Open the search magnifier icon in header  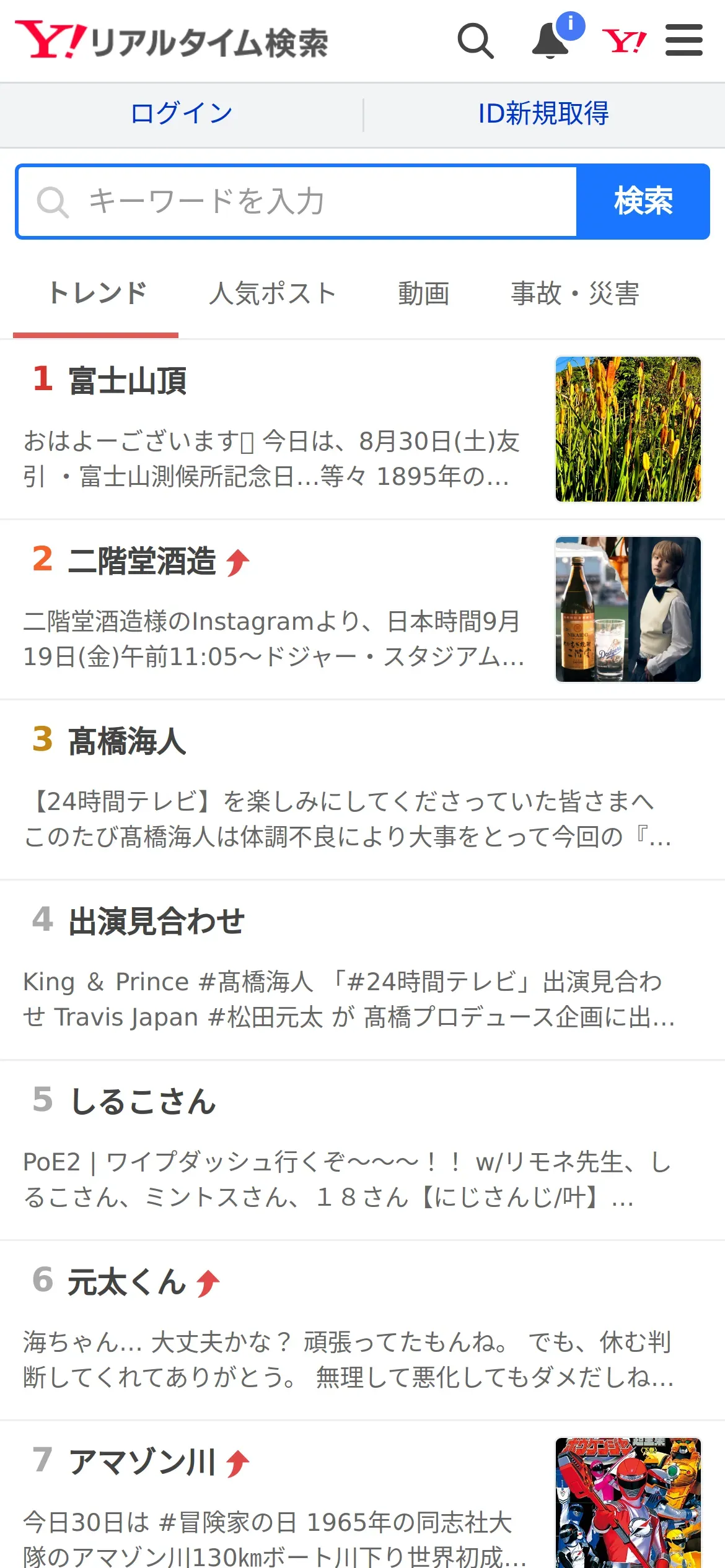[x=475, y=41]
